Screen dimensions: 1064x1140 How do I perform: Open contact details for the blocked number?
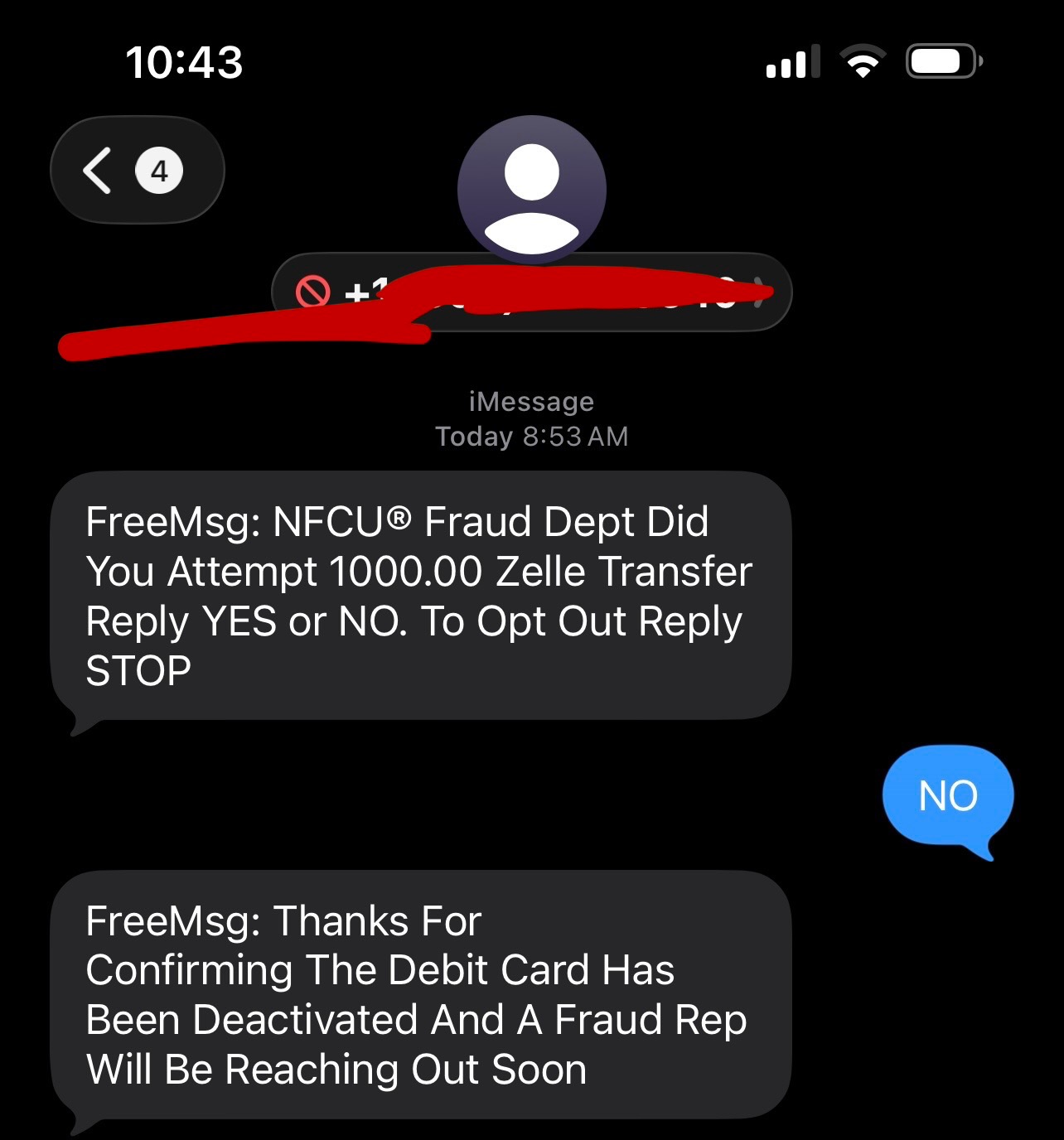[531, 292]
